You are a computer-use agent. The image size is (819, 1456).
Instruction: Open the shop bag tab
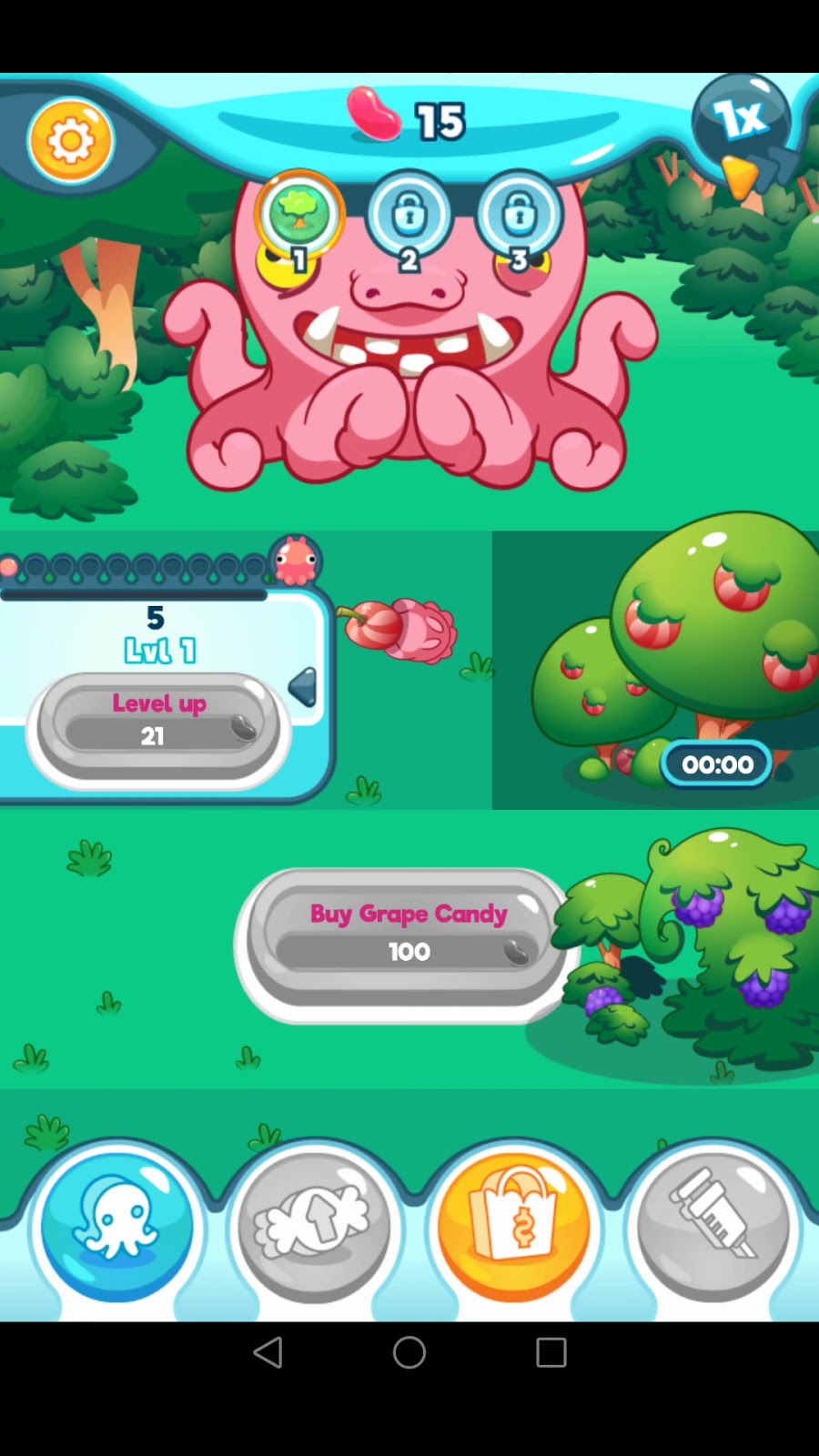click(513, 1225)
